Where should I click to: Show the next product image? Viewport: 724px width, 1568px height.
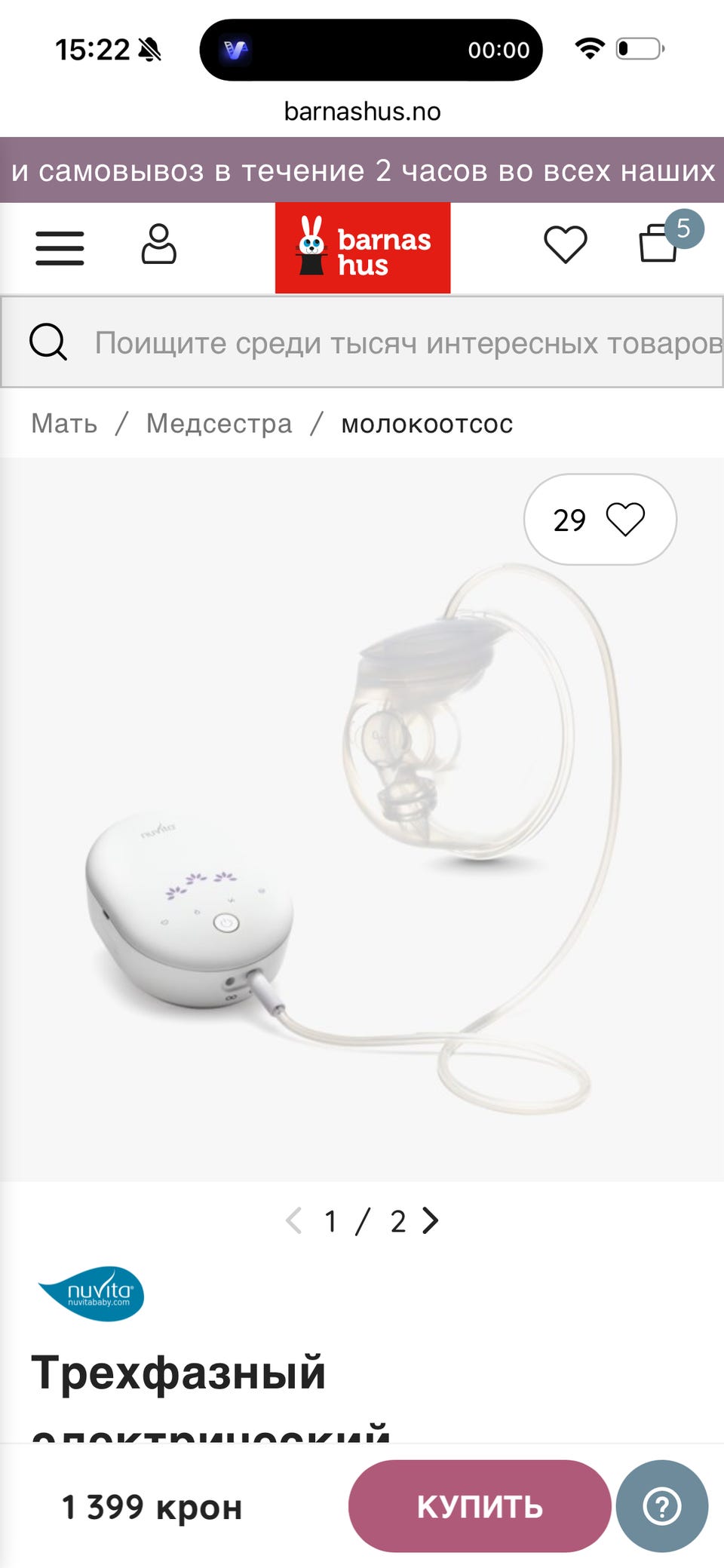point(431,1220)
